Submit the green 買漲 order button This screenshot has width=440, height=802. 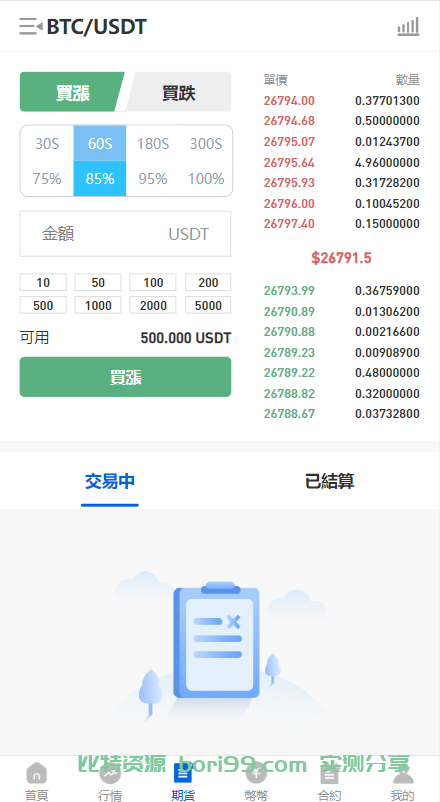[125, 377]
